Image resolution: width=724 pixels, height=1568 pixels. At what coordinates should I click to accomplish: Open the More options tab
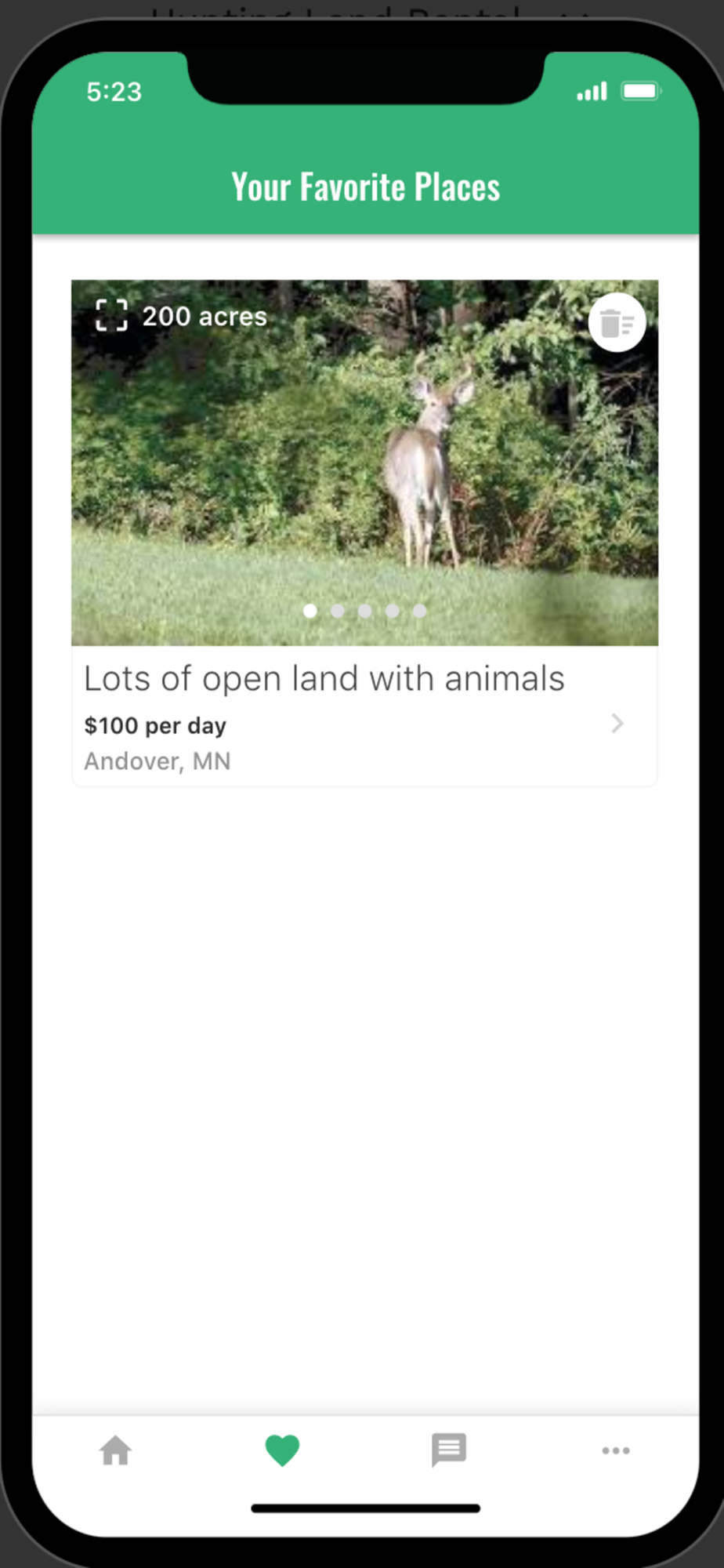pyautogui.click(x=616, y=1450)
